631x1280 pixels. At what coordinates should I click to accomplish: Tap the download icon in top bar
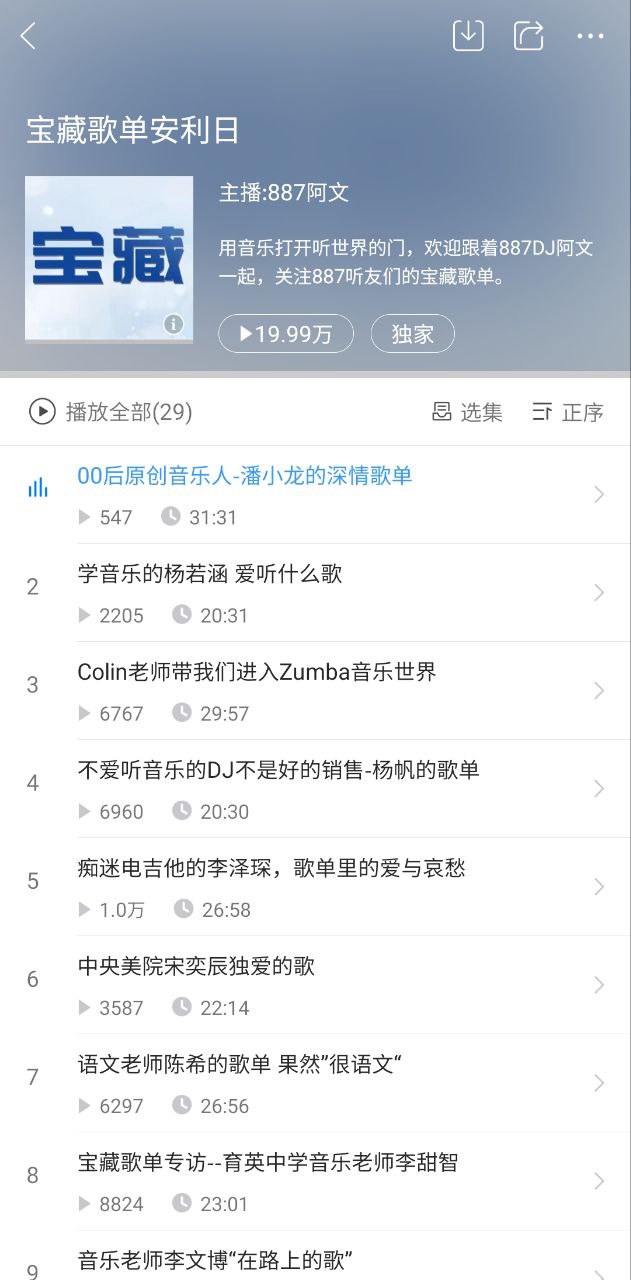468,36
